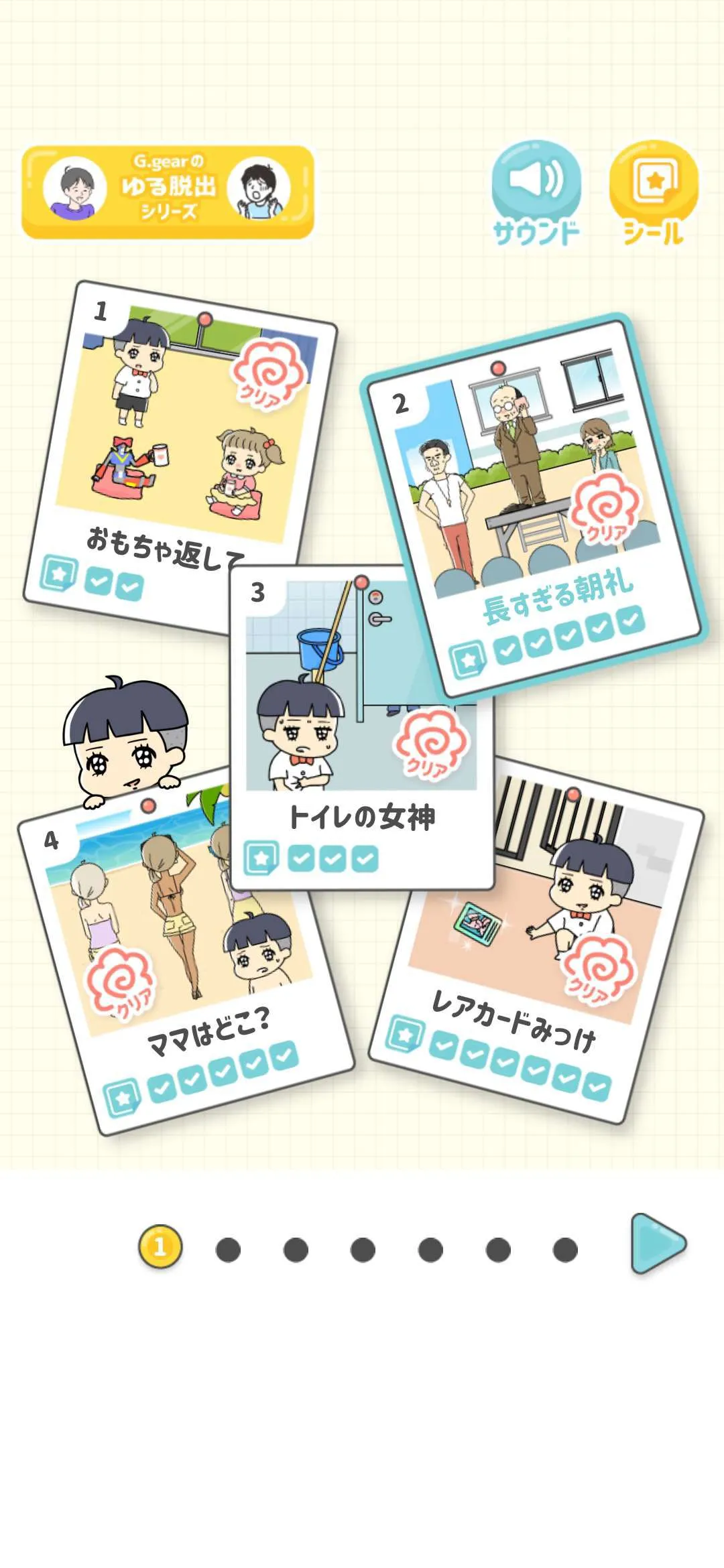Open the G.gear ゆる脱出 シリーズ banner
Viewport: 724px width, 1568px height.
point(168,192)
